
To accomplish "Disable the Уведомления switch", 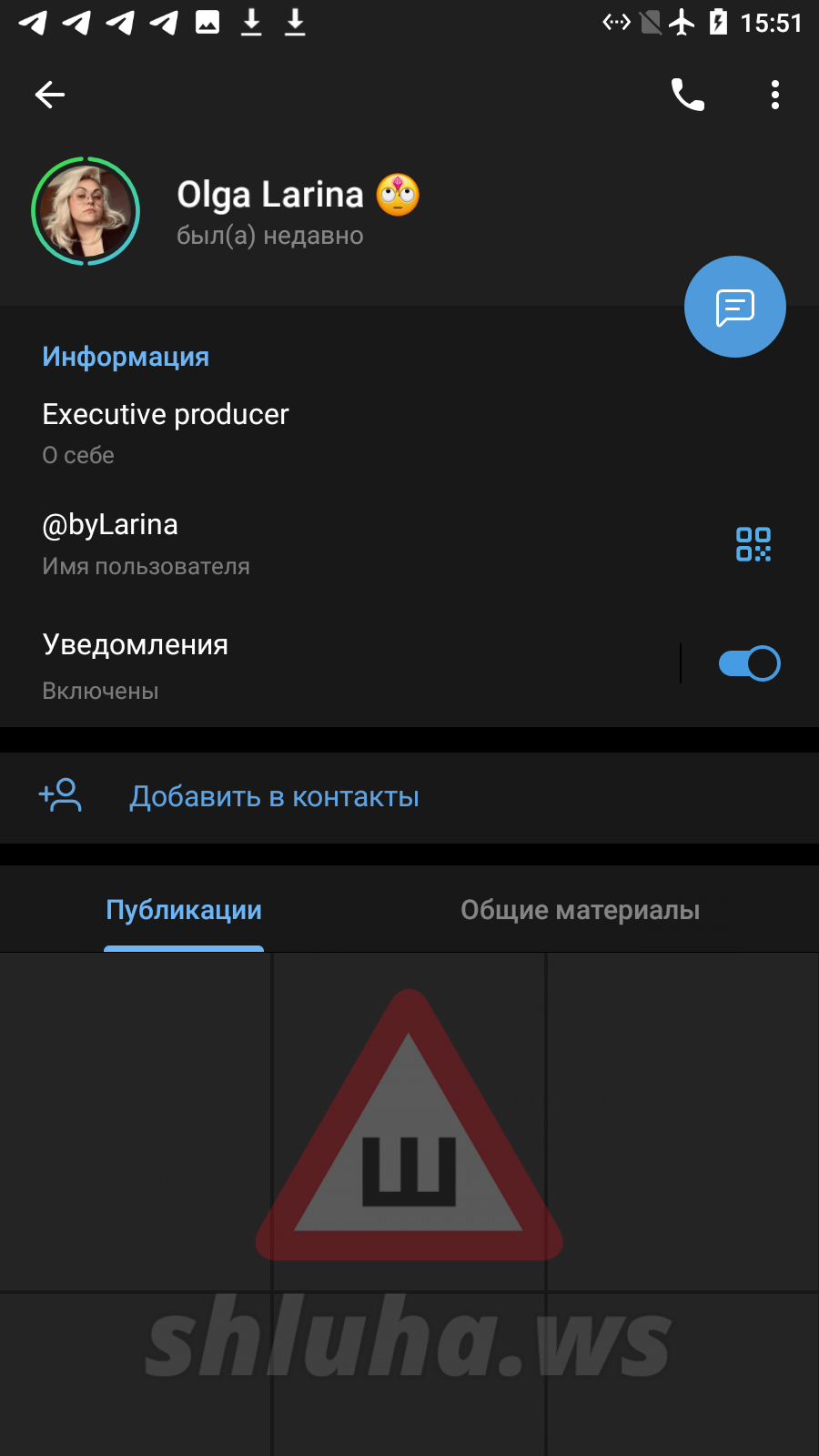I will click(x=749, y=663).
